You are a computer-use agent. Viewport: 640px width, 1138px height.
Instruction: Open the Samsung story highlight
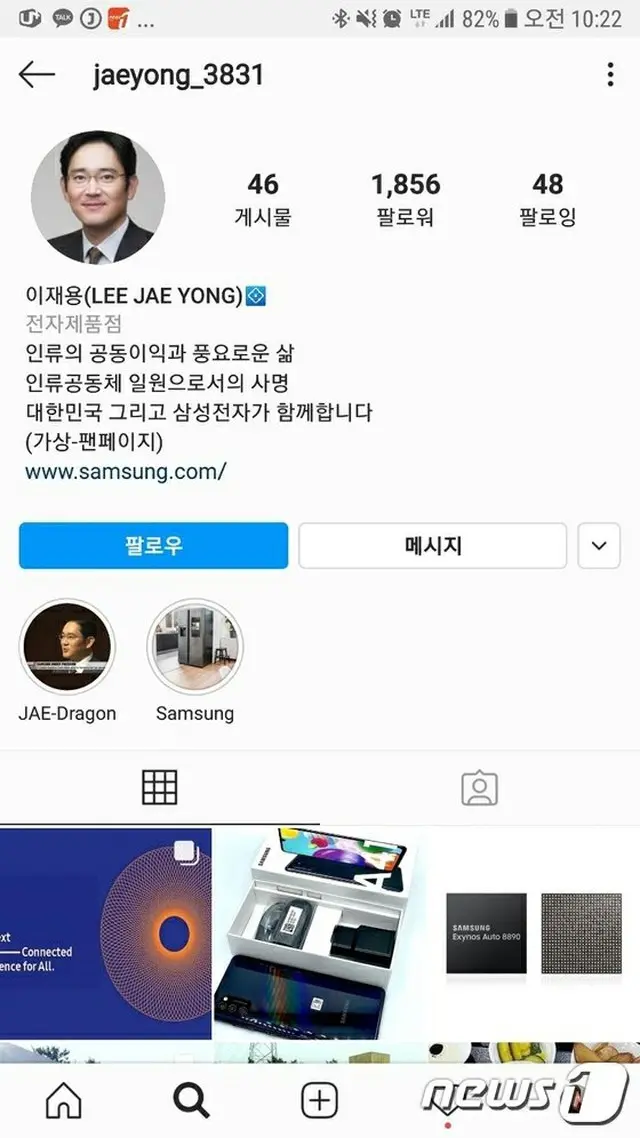[x=195, y=647]
